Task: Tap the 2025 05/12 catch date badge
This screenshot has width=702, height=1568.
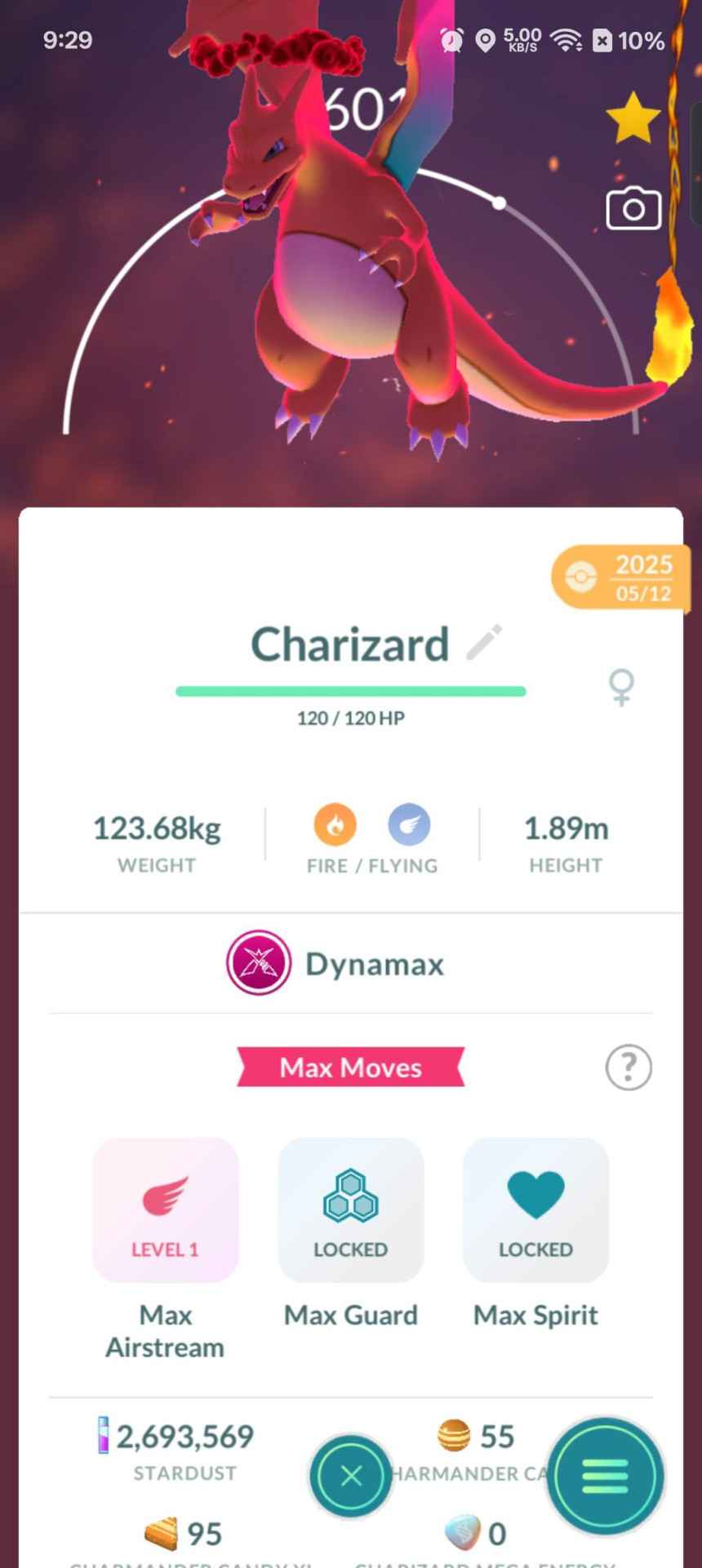Action: pyautogui.click(x=622, y=577)
